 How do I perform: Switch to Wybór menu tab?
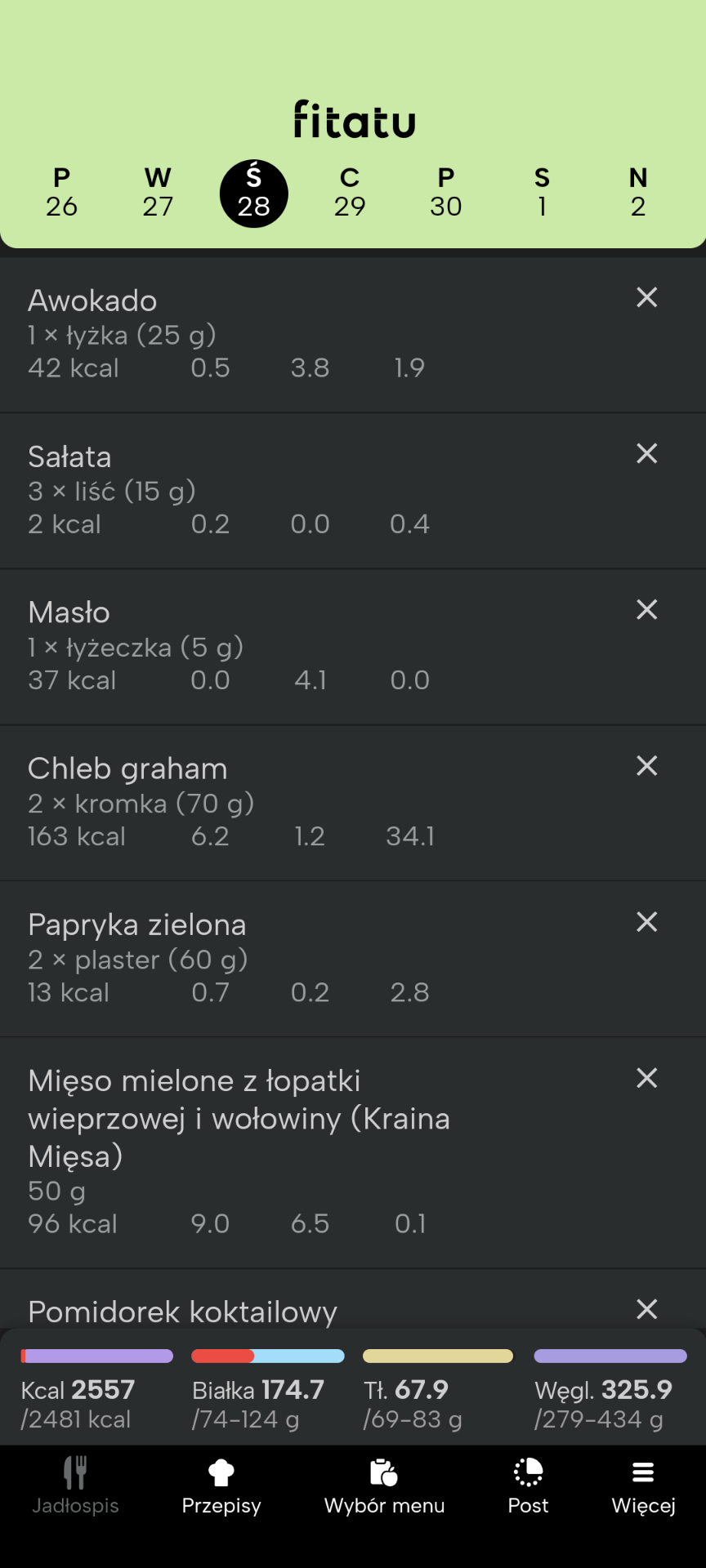(384, 1486)
